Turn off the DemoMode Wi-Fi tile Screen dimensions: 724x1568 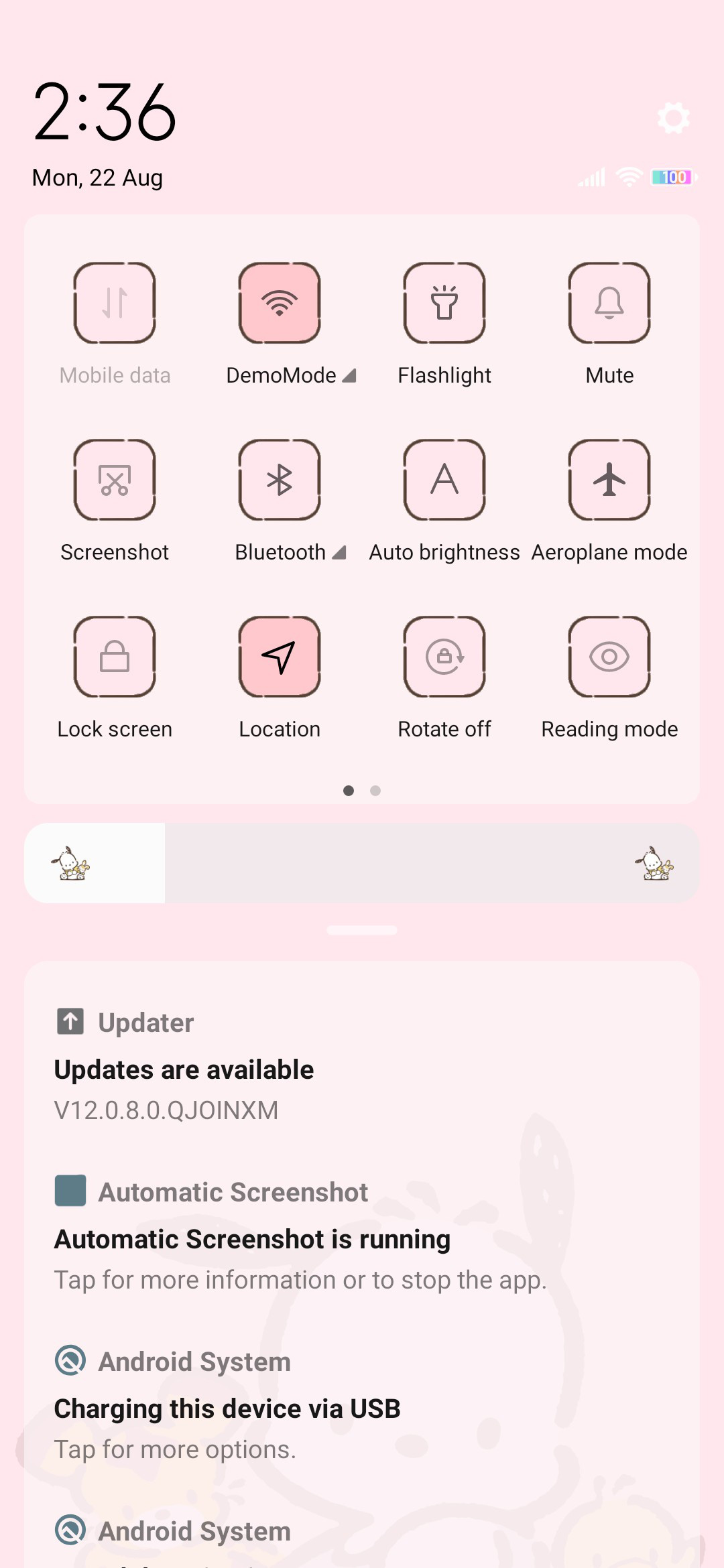[280, 303]
